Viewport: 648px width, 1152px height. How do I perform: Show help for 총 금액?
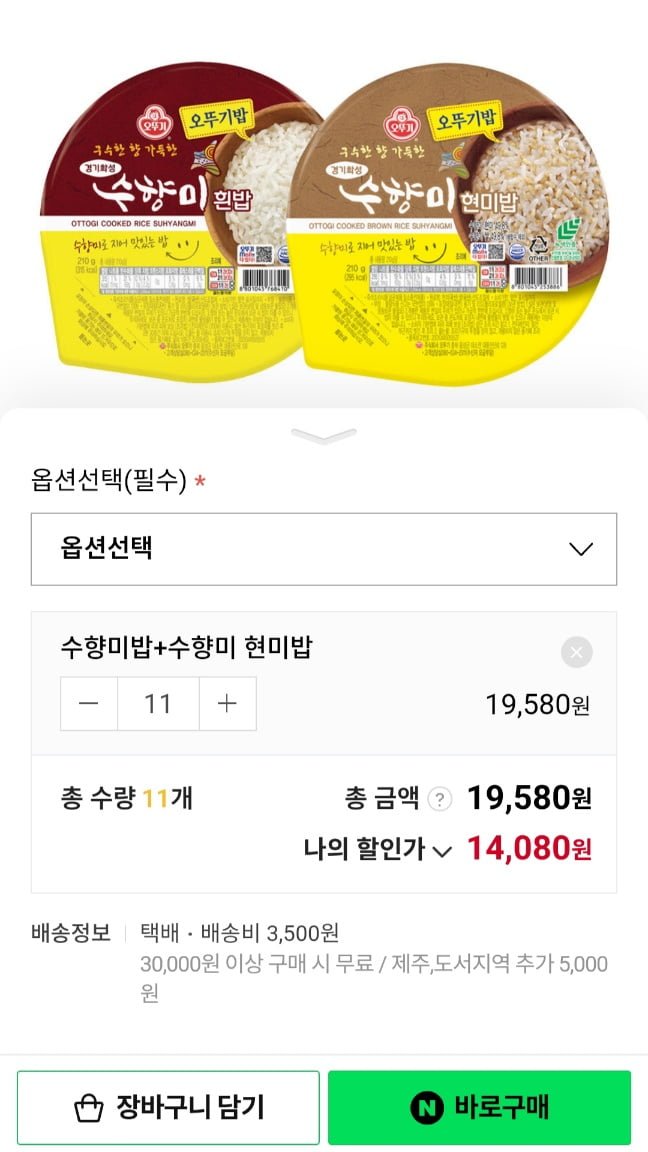pyautogui.click(x=440, y=799)
